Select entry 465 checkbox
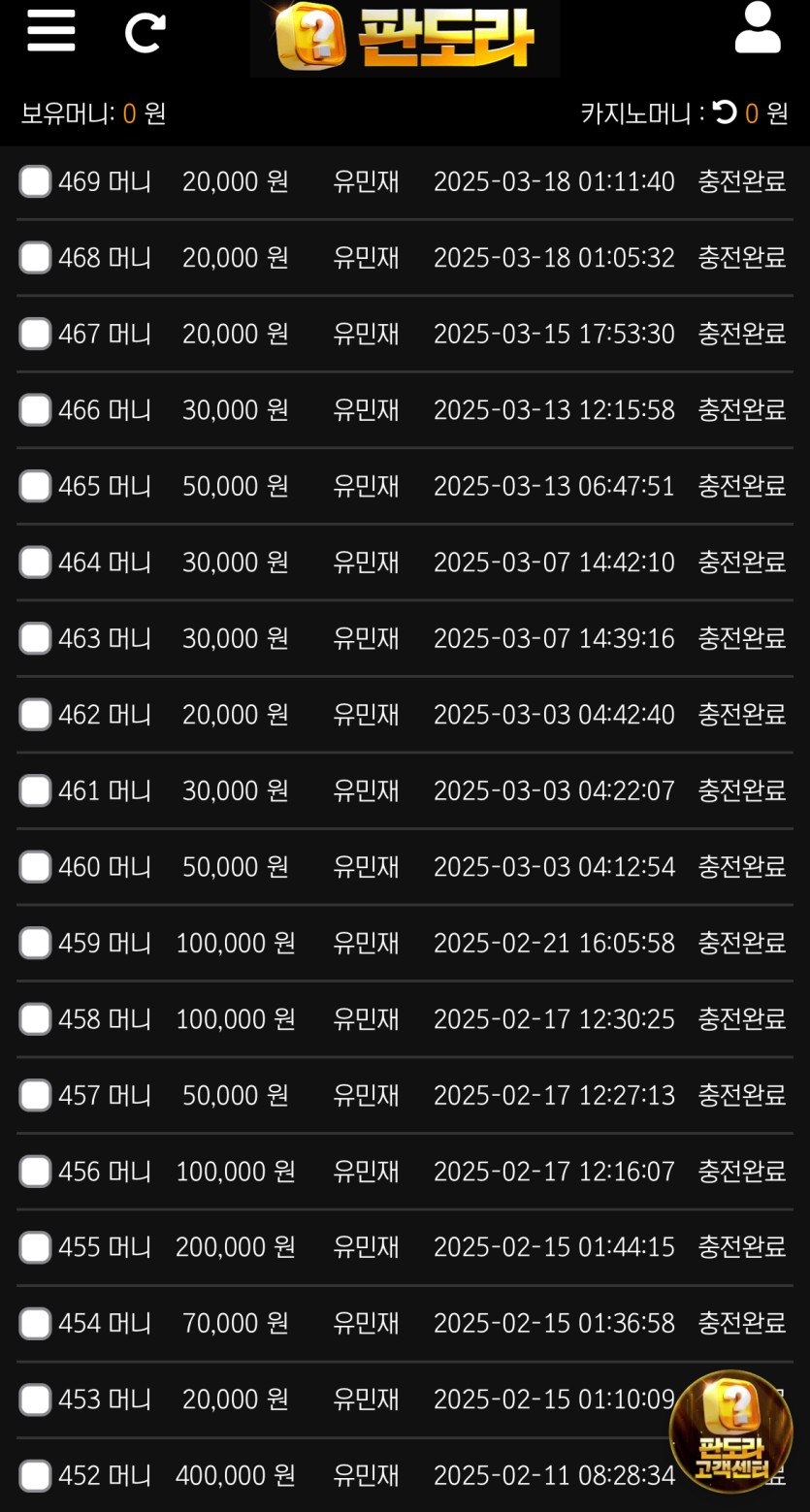This screenshot has width=810, height=1512. (35, 486)
